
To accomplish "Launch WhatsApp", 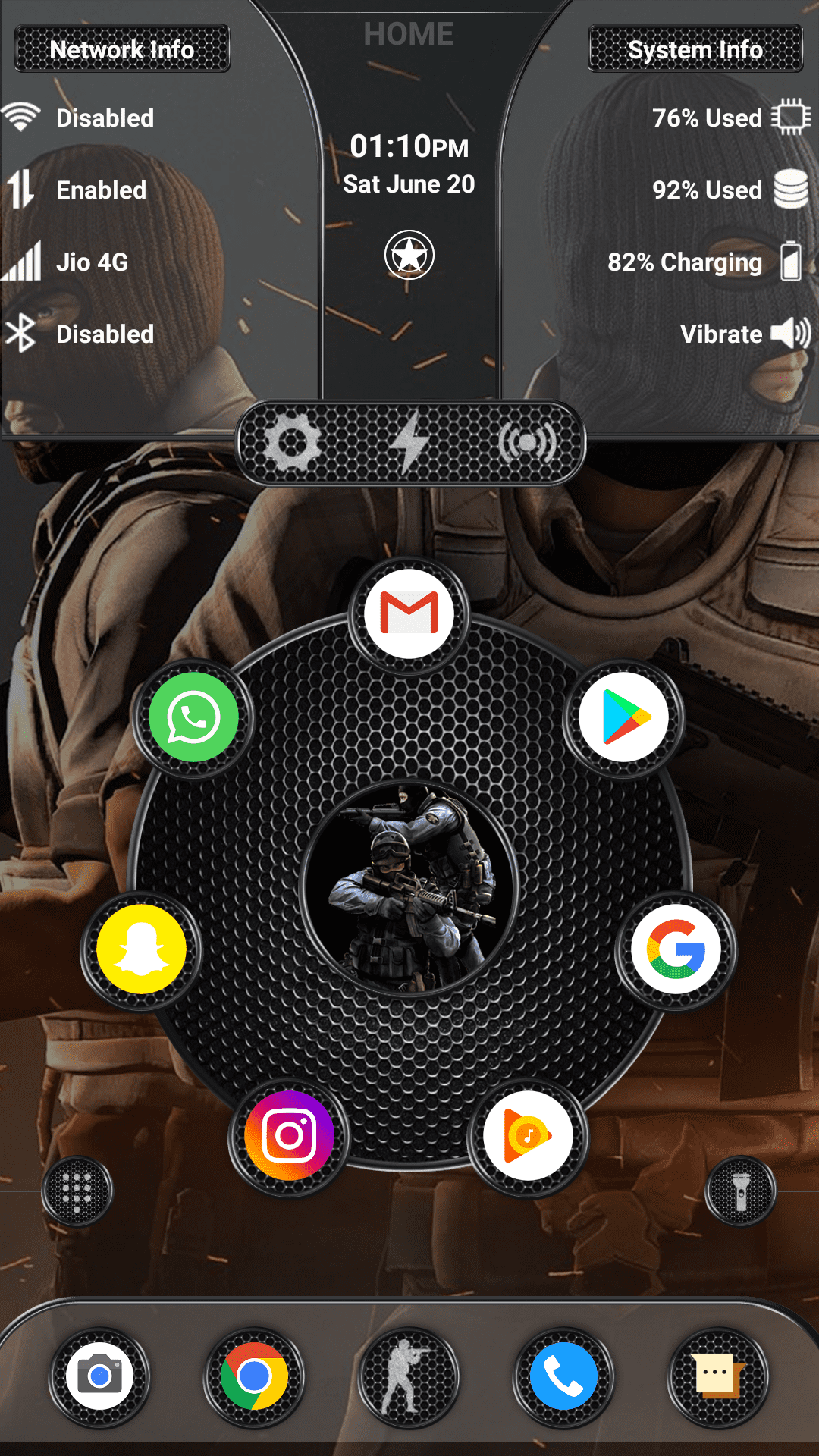I will click(193, 717).
